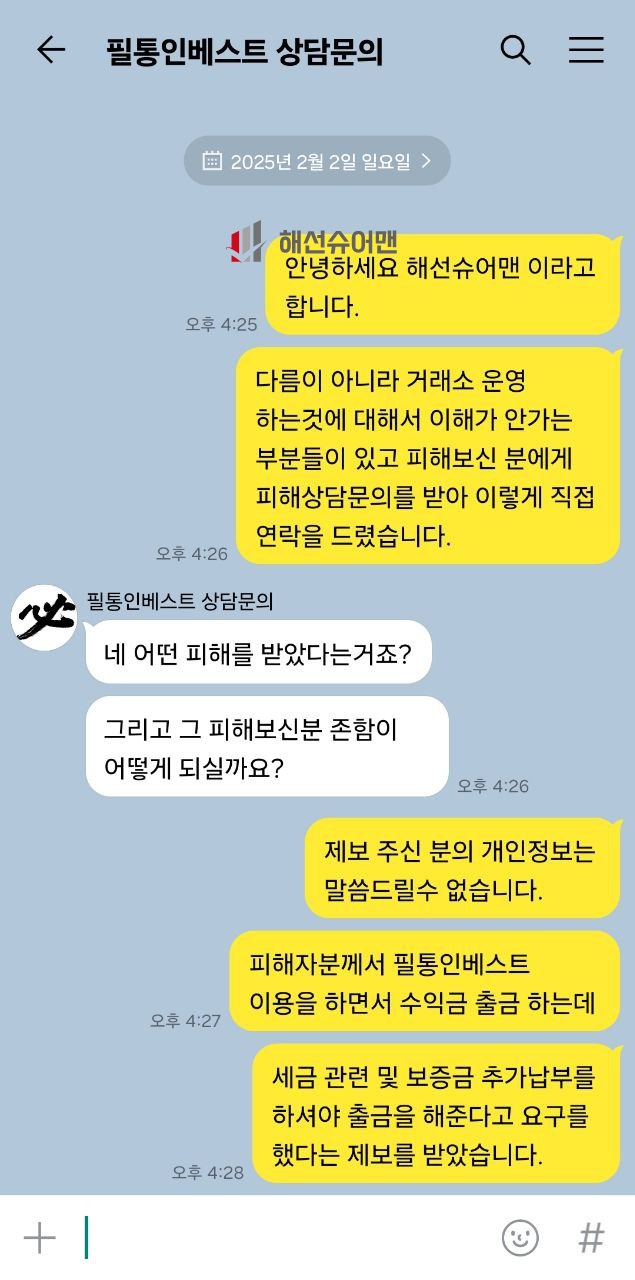Search within this chat room
The height and width of the screenshot is (1280, 635).
click(515, 50)
